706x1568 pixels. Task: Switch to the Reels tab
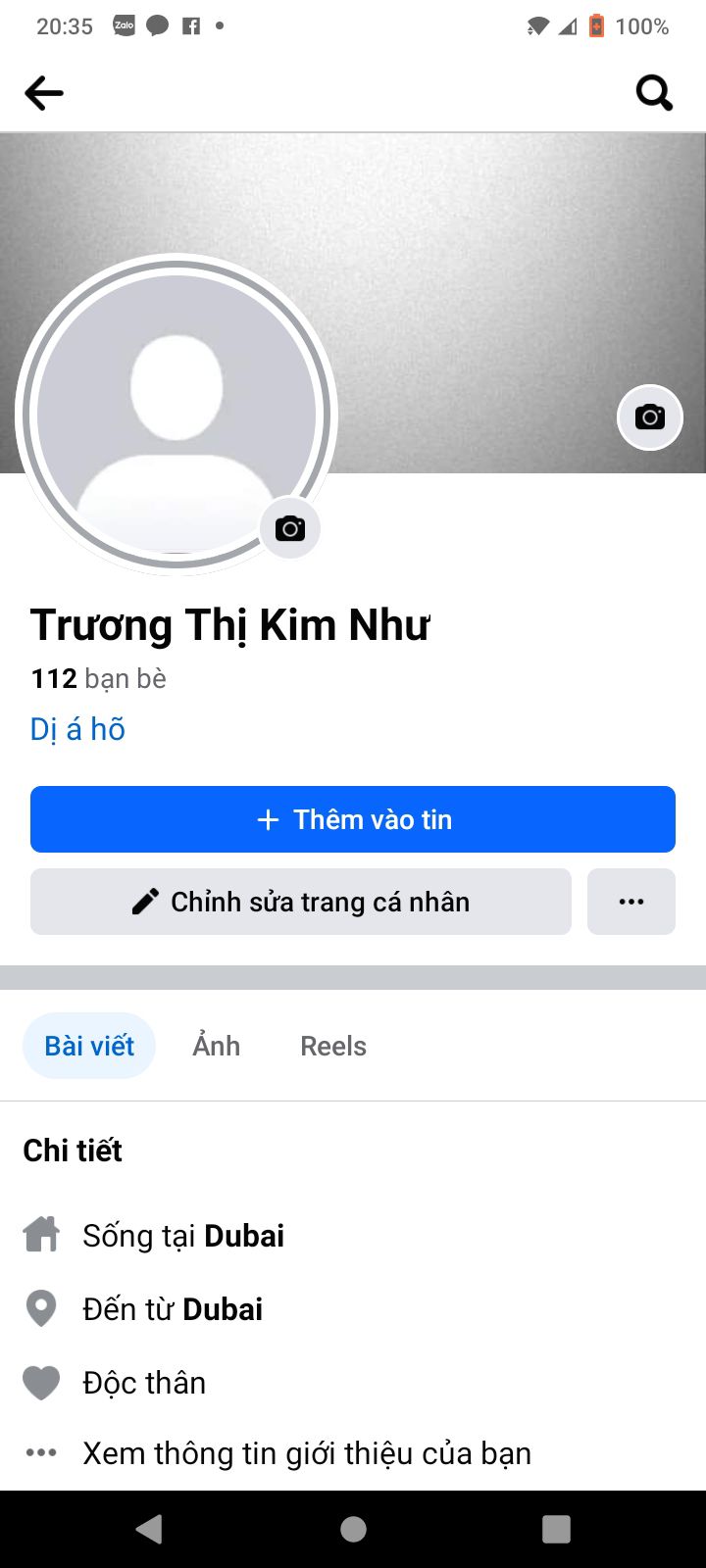[x=333, y=1046]
